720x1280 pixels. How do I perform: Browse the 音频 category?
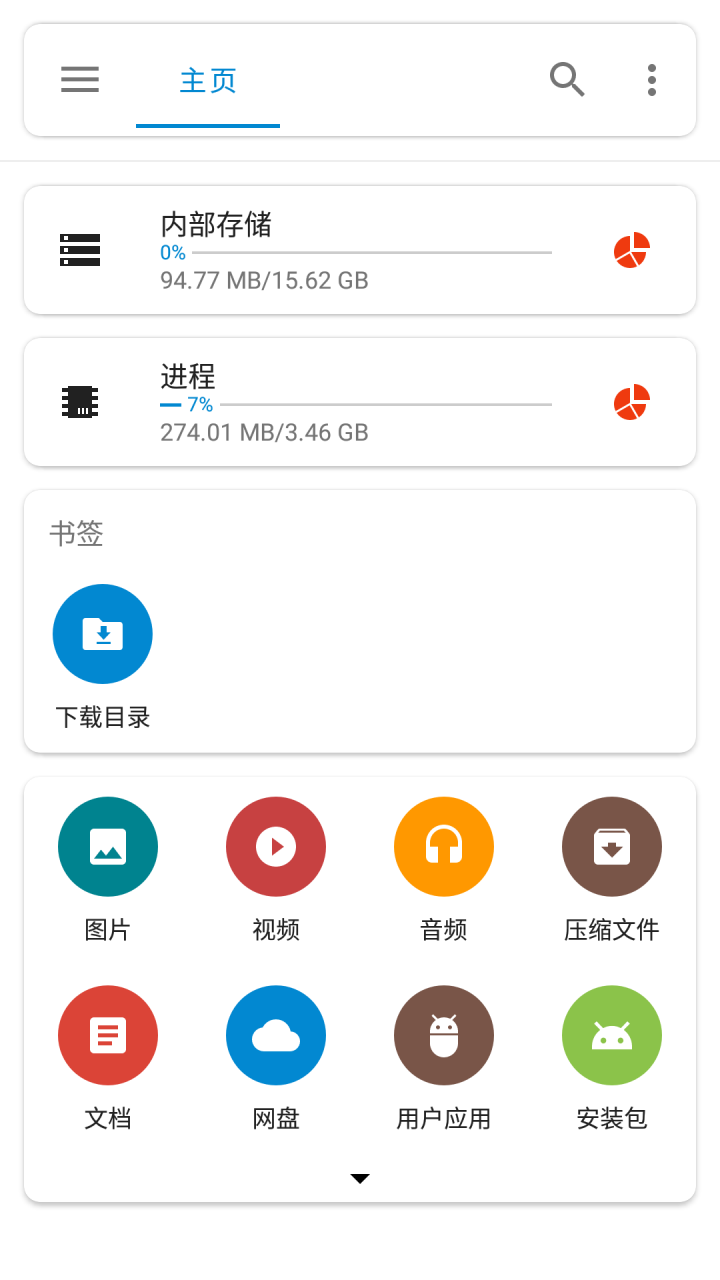click(x=444, y=847)
